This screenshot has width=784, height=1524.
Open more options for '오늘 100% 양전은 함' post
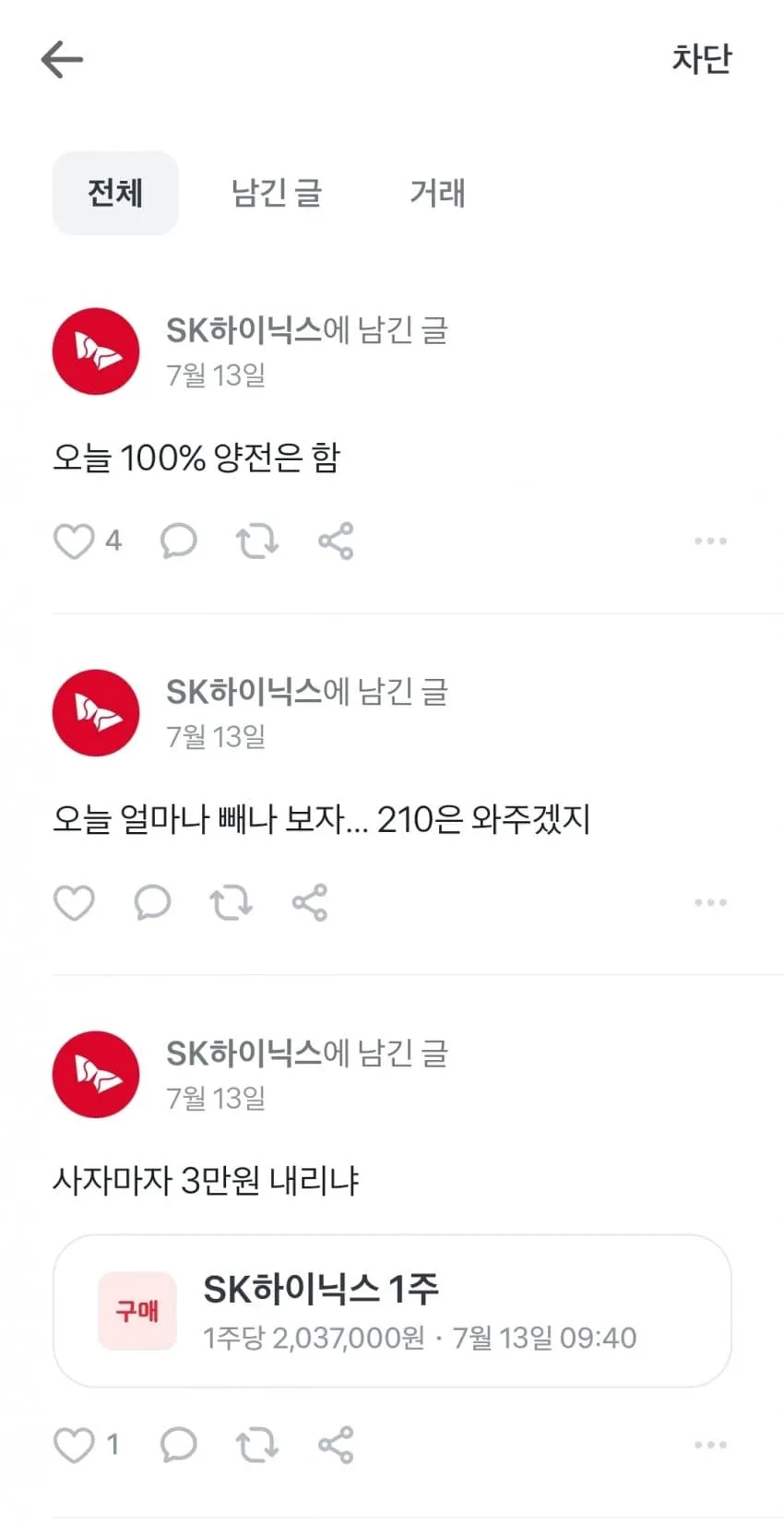pos(710,541)
